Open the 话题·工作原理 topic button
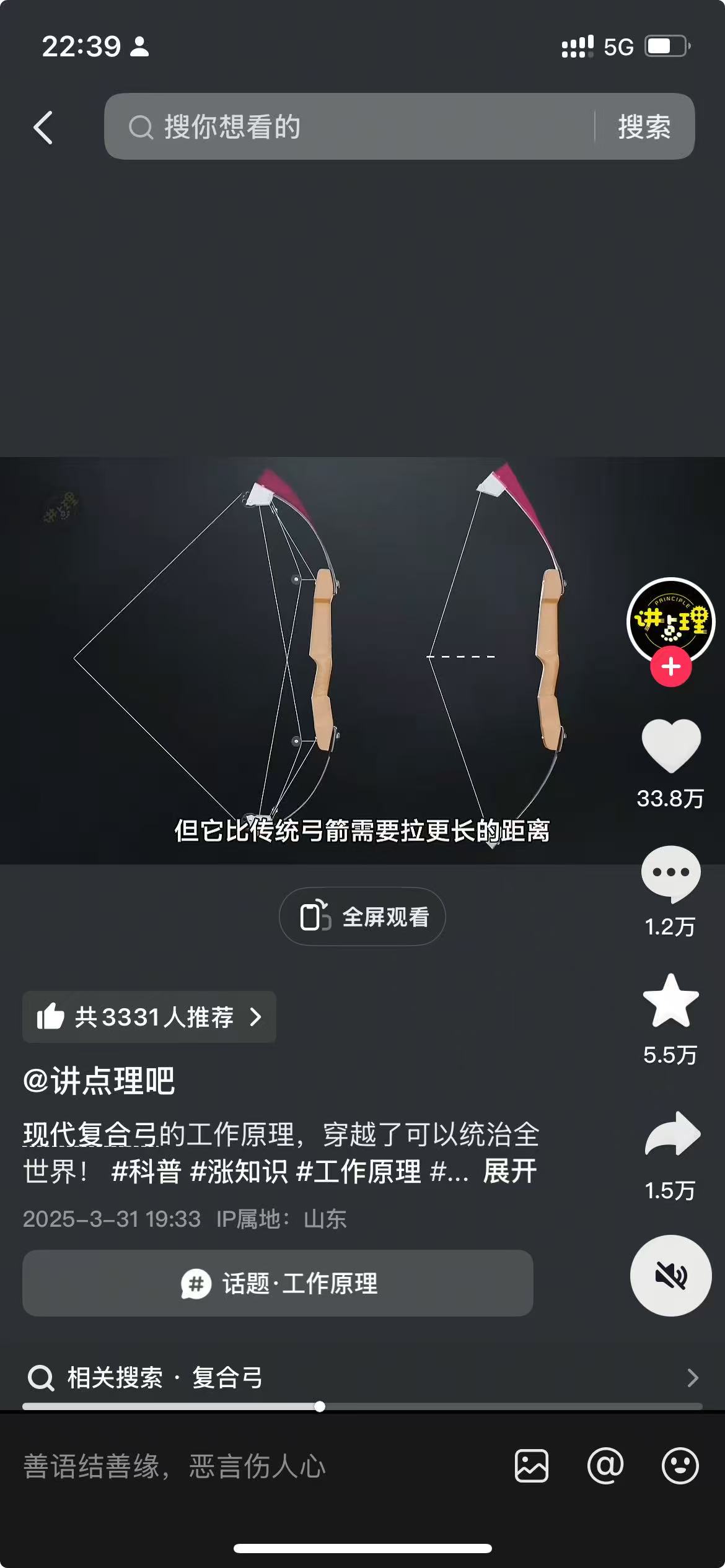Screen dimensions: 725x1568 pos(278,1283)
